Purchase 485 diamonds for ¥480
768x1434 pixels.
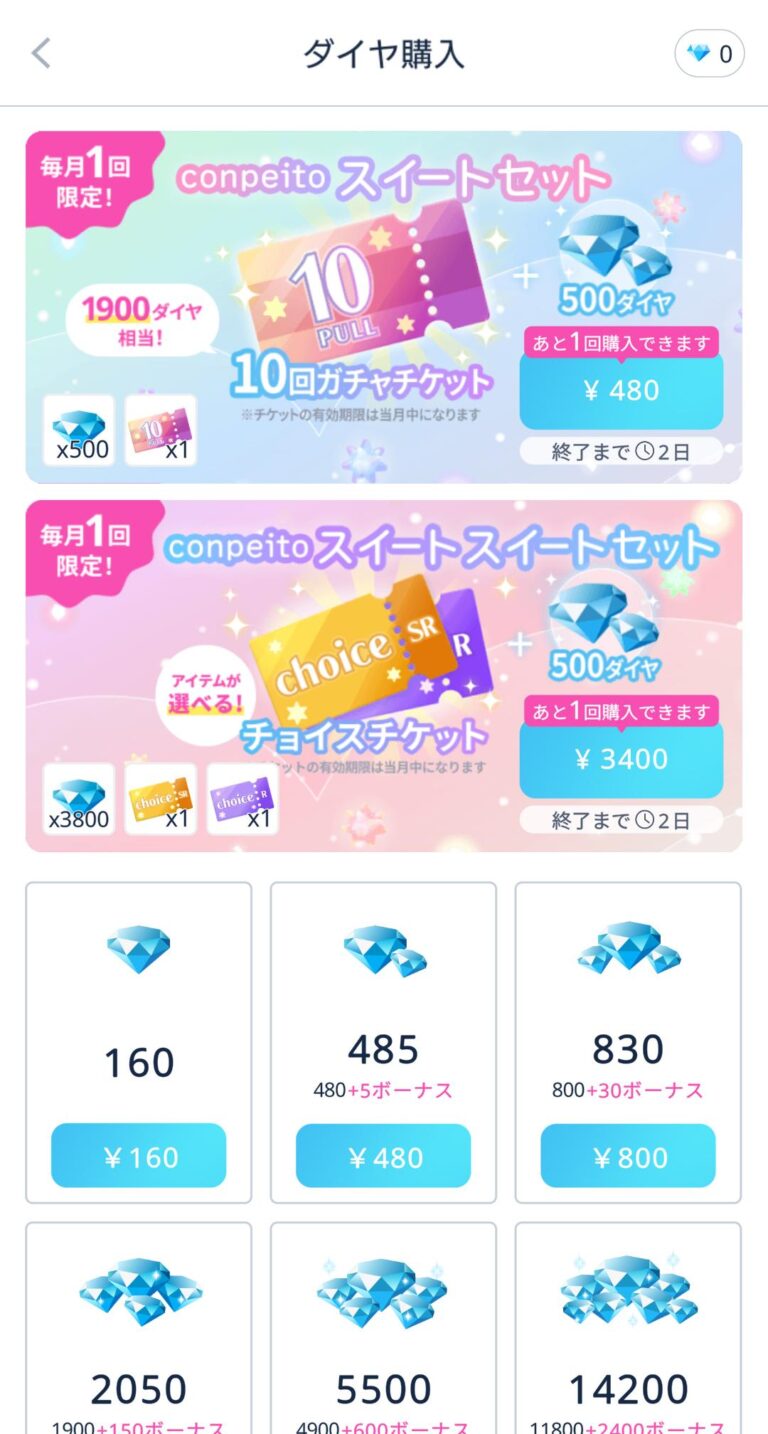click(x=383, y=1156)
